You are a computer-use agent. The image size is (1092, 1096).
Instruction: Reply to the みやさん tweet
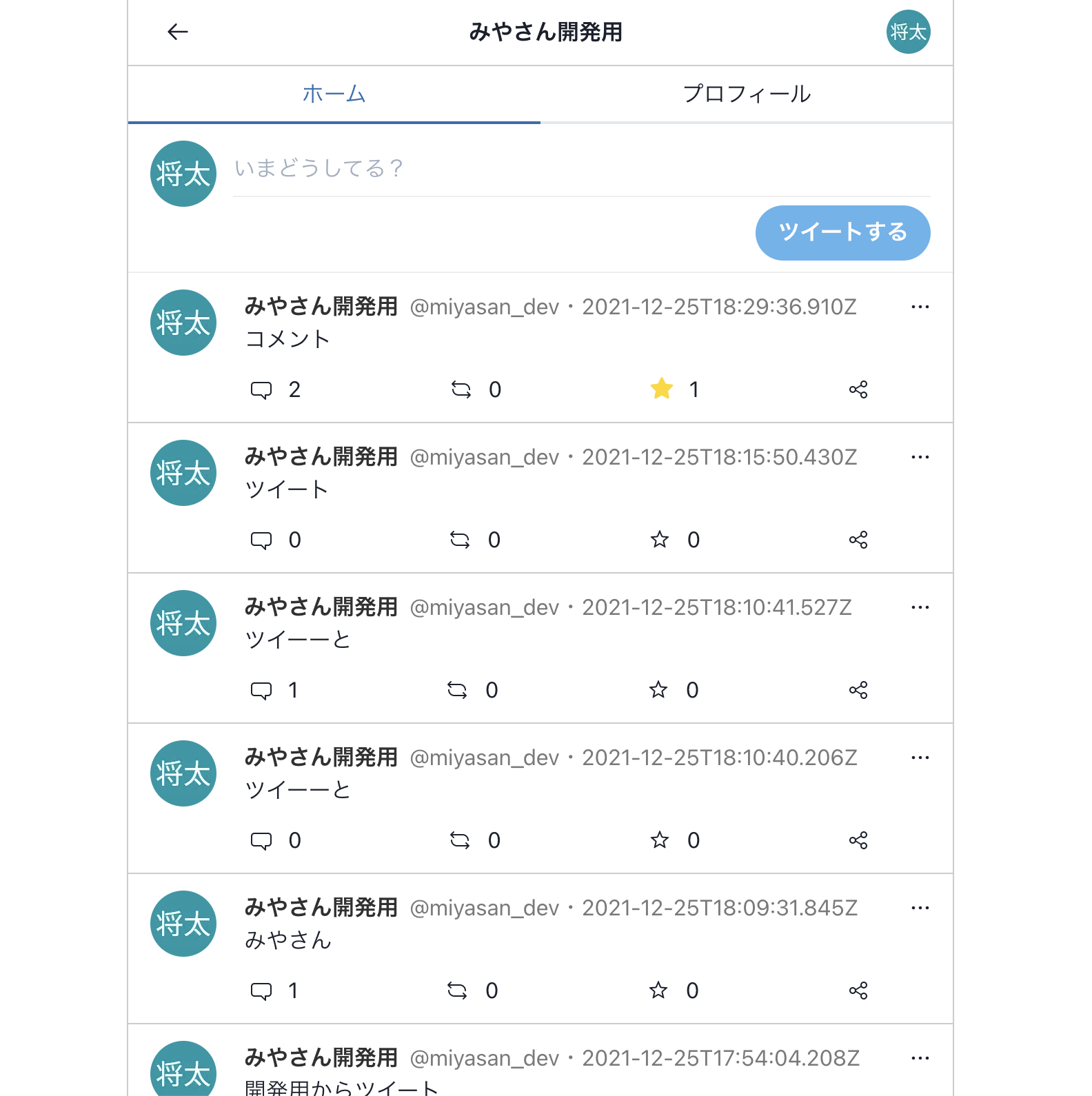(261, 991)
